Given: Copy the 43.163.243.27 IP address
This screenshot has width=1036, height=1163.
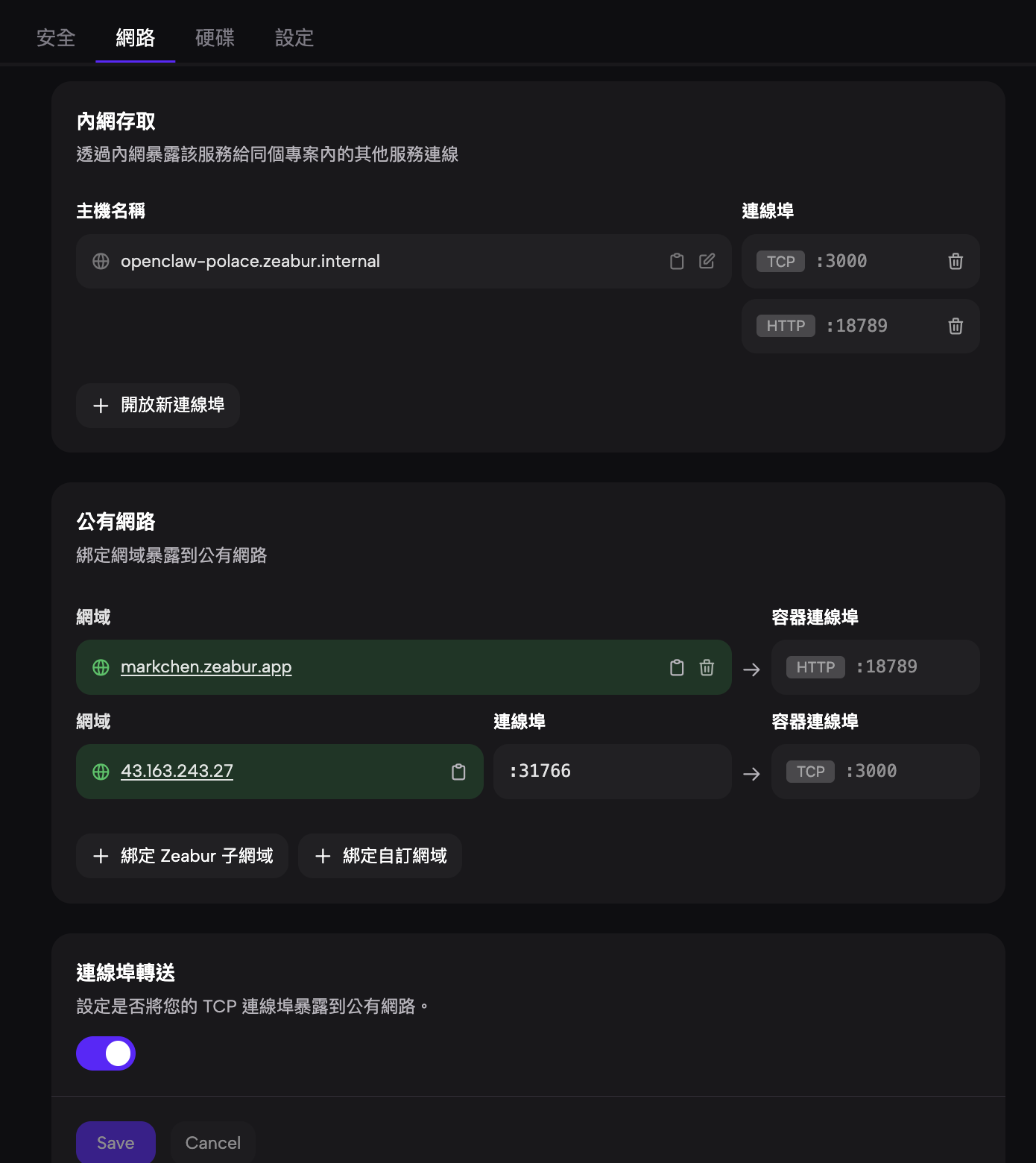Looking at the screenshot, I should [459, 772].
